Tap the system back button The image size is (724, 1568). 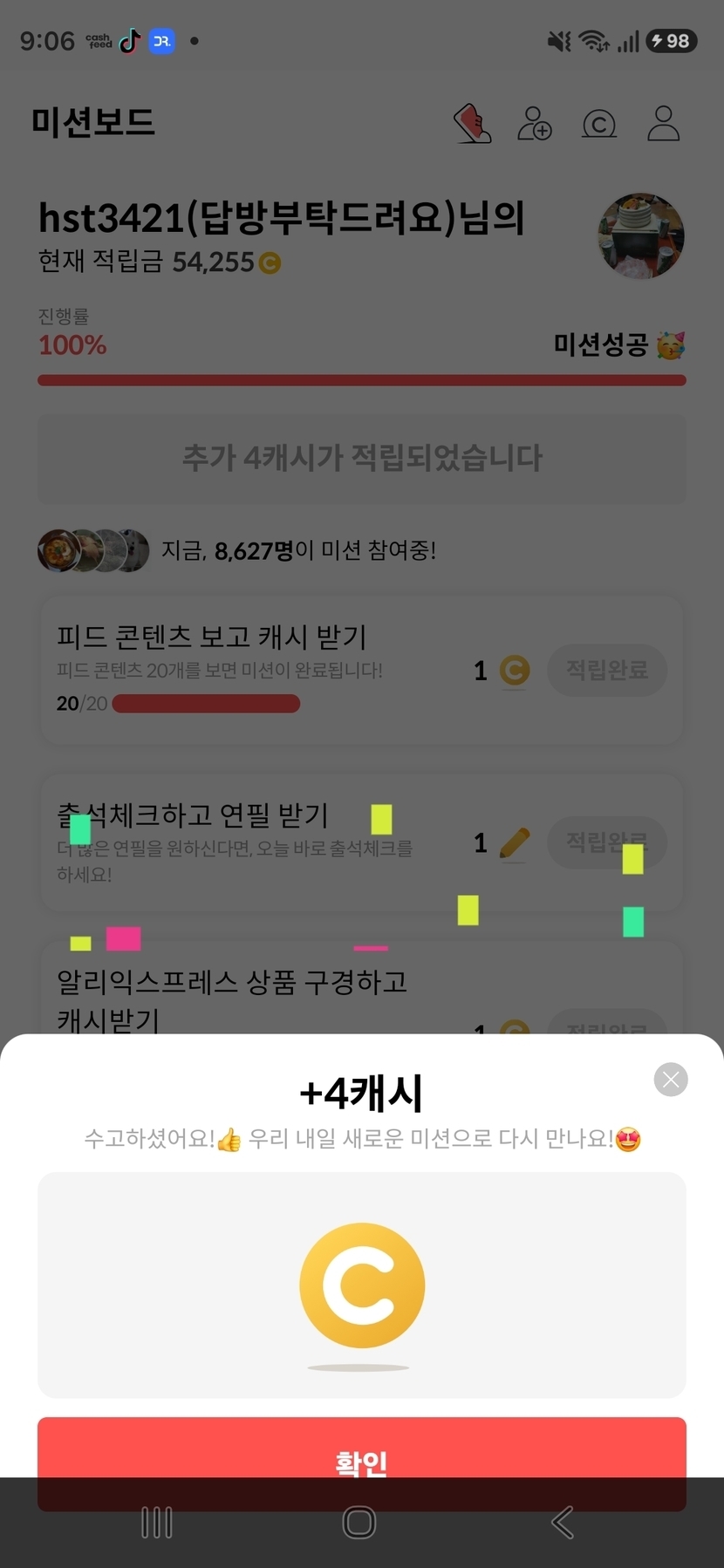pos(563,1523)
